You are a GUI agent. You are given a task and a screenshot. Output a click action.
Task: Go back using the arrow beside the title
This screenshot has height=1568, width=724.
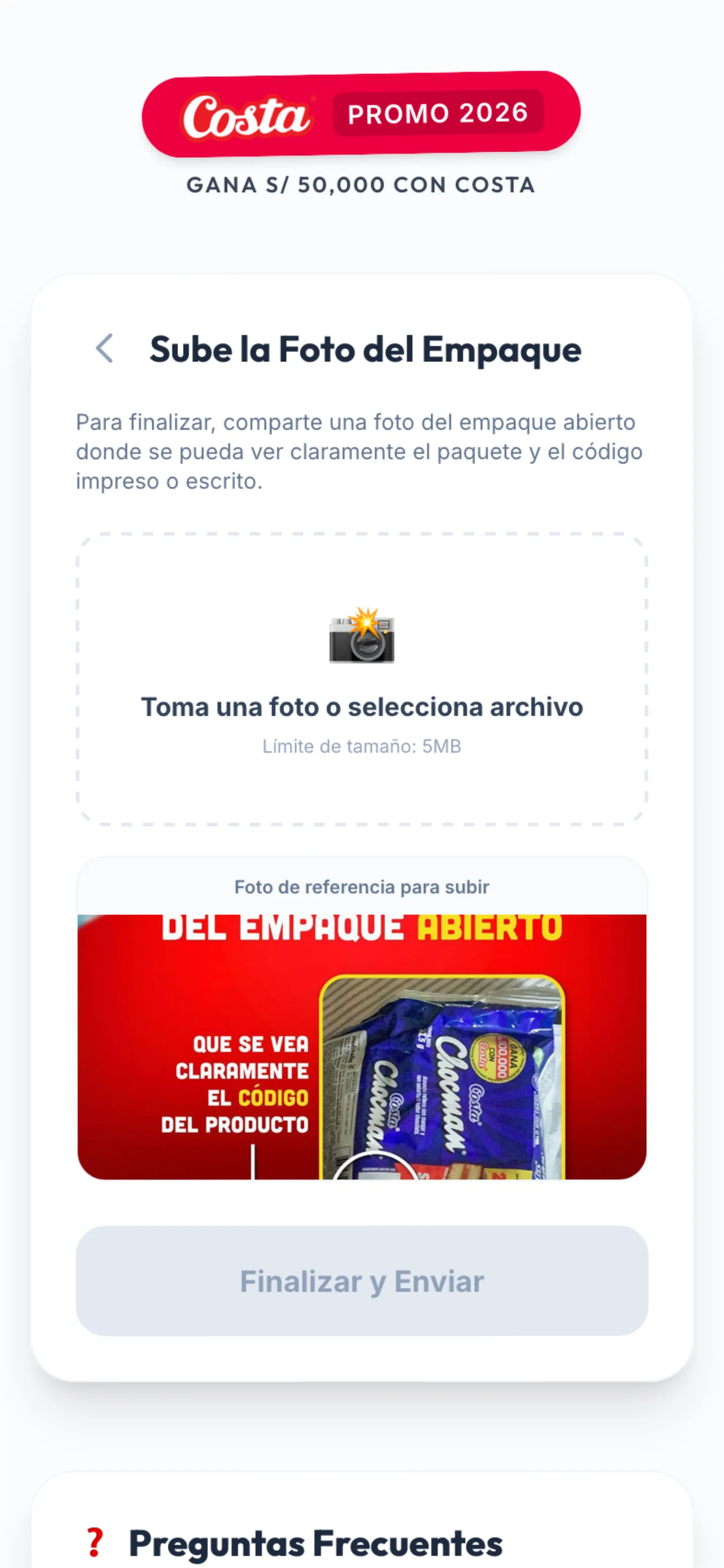(x=105, y=349)
